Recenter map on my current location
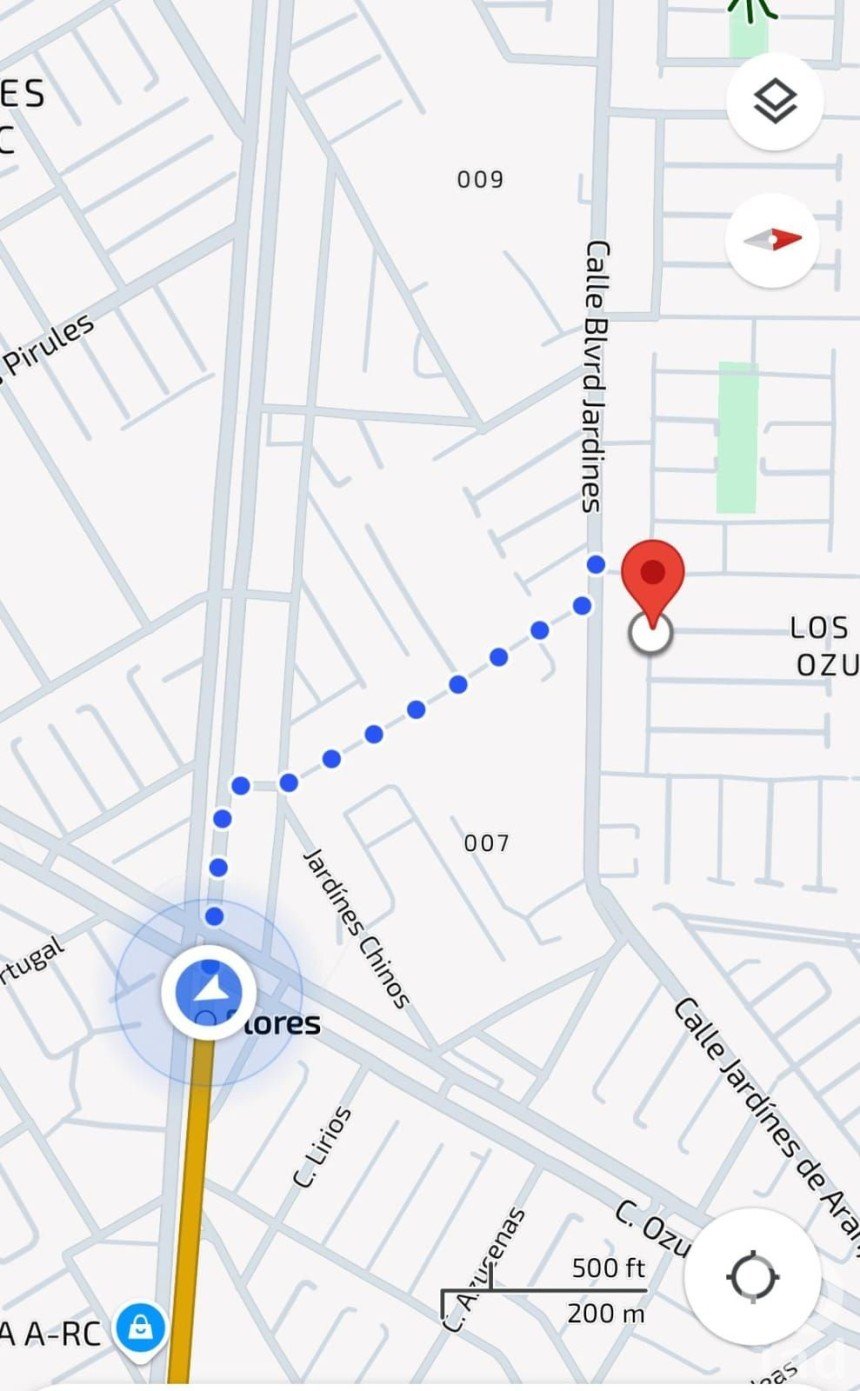The width and height of the screenshot is (860, 1391). 752,1277
